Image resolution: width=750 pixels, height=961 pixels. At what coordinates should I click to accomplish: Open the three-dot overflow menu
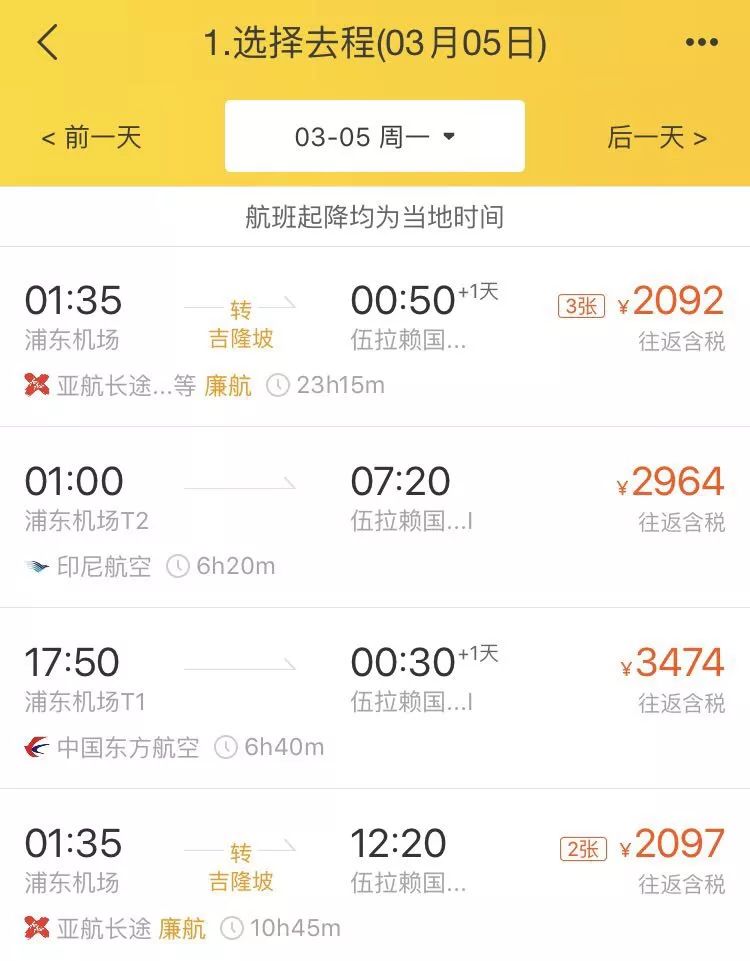[x=703, y=42]
